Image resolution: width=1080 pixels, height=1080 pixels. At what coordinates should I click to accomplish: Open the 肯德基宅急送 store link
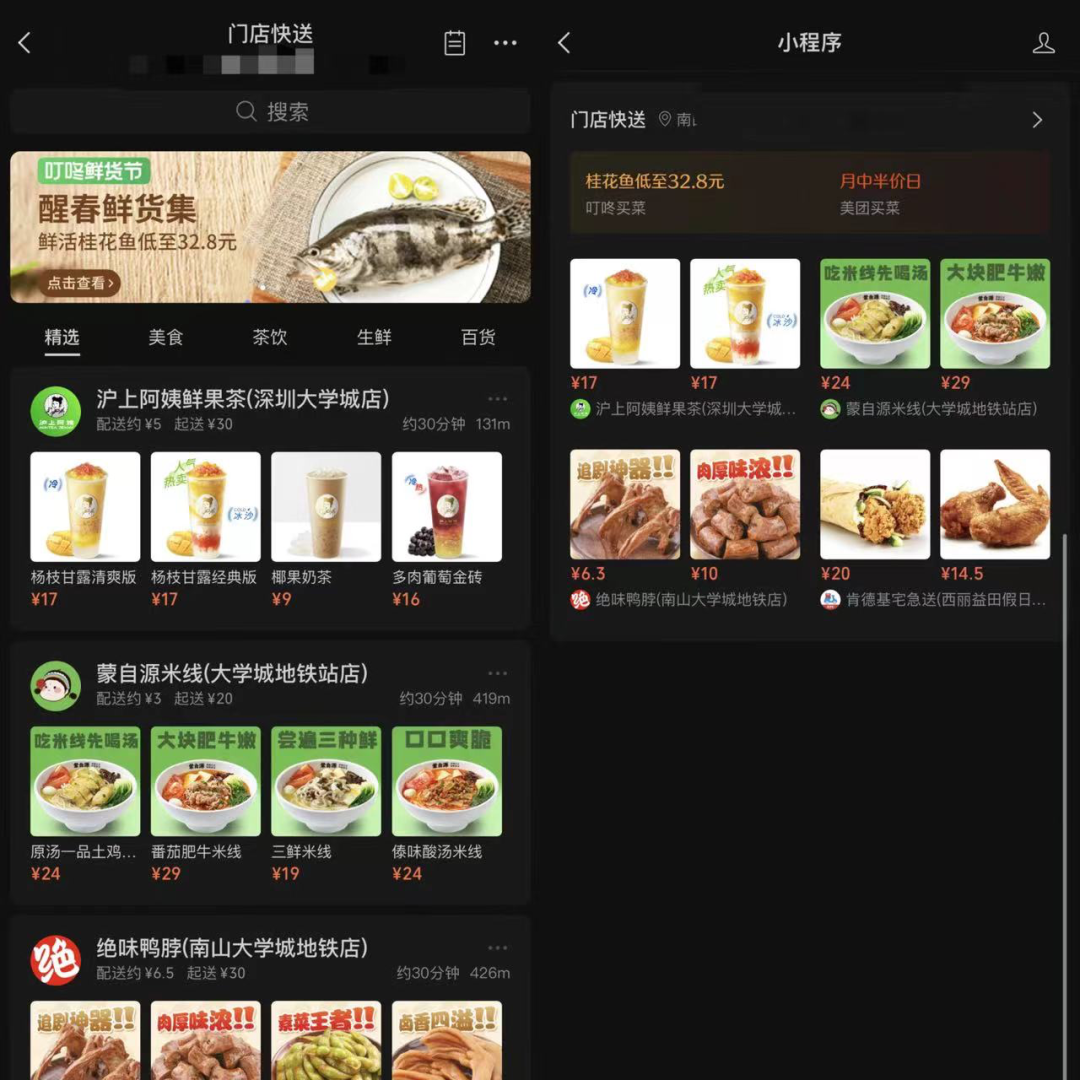934,600
